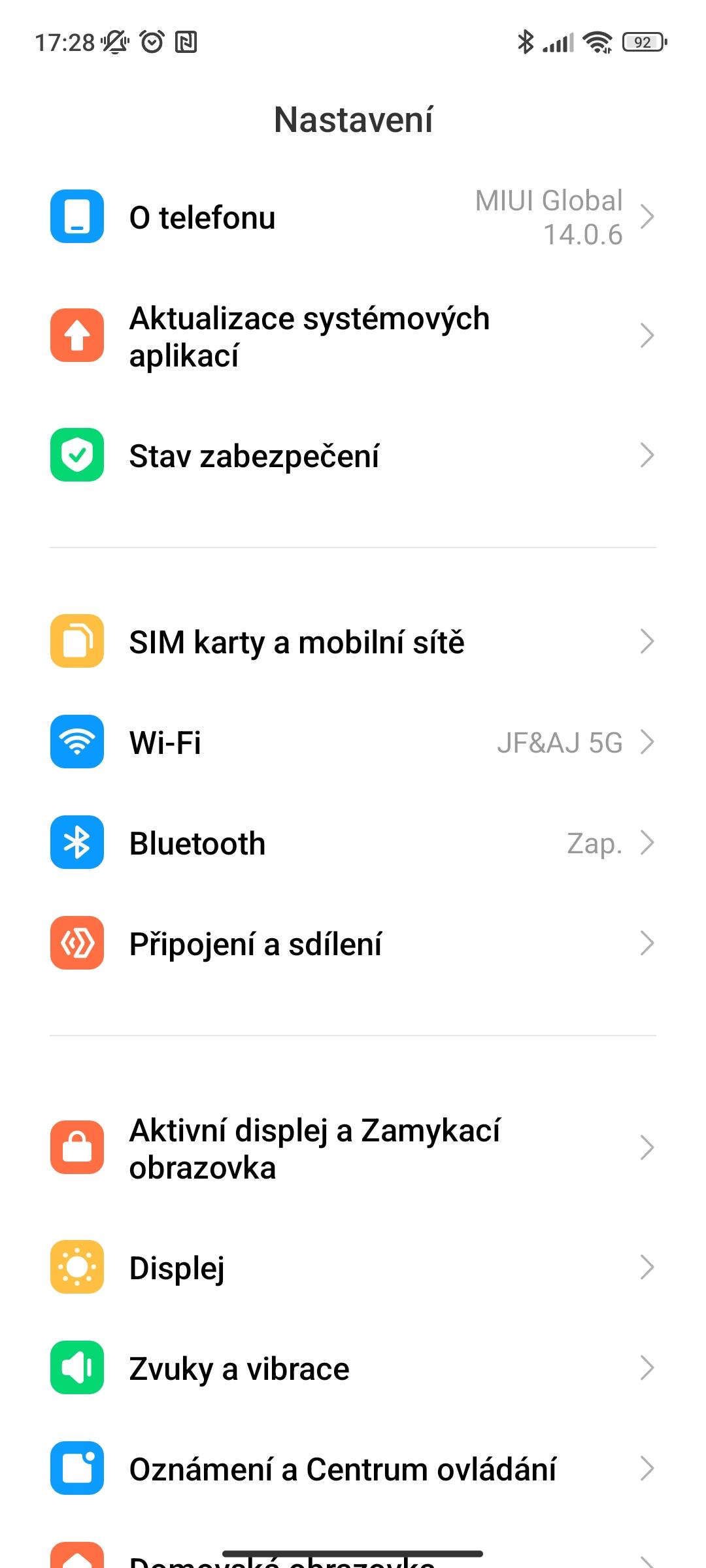Open Wi-Fi settings

[353, 742]
